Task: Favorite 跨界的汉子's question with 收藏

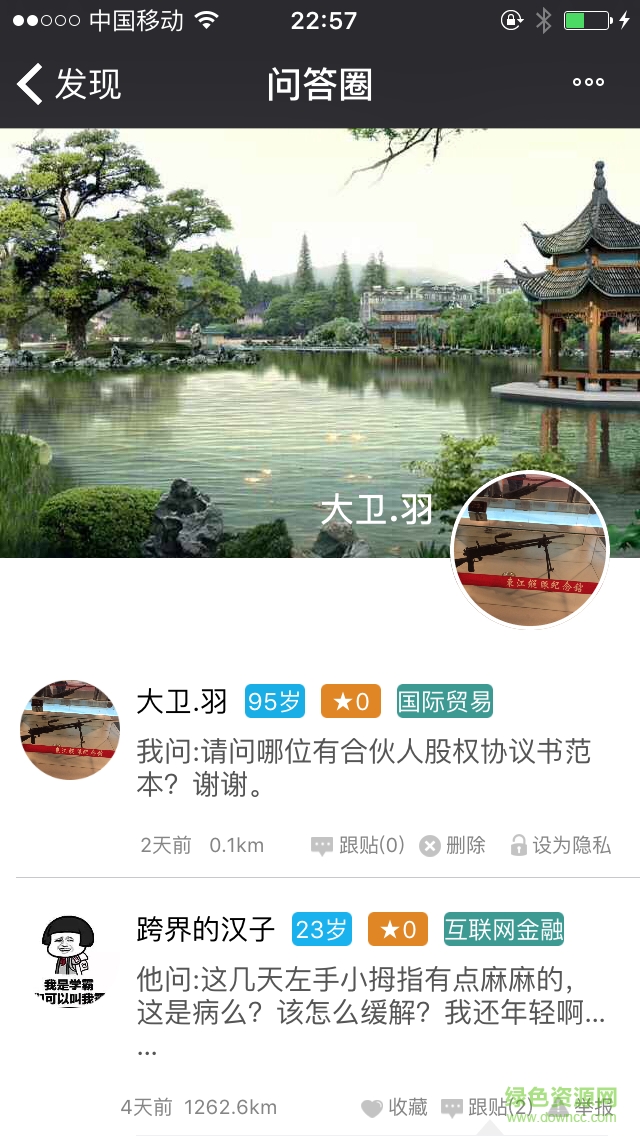Action: (395, 1107)
